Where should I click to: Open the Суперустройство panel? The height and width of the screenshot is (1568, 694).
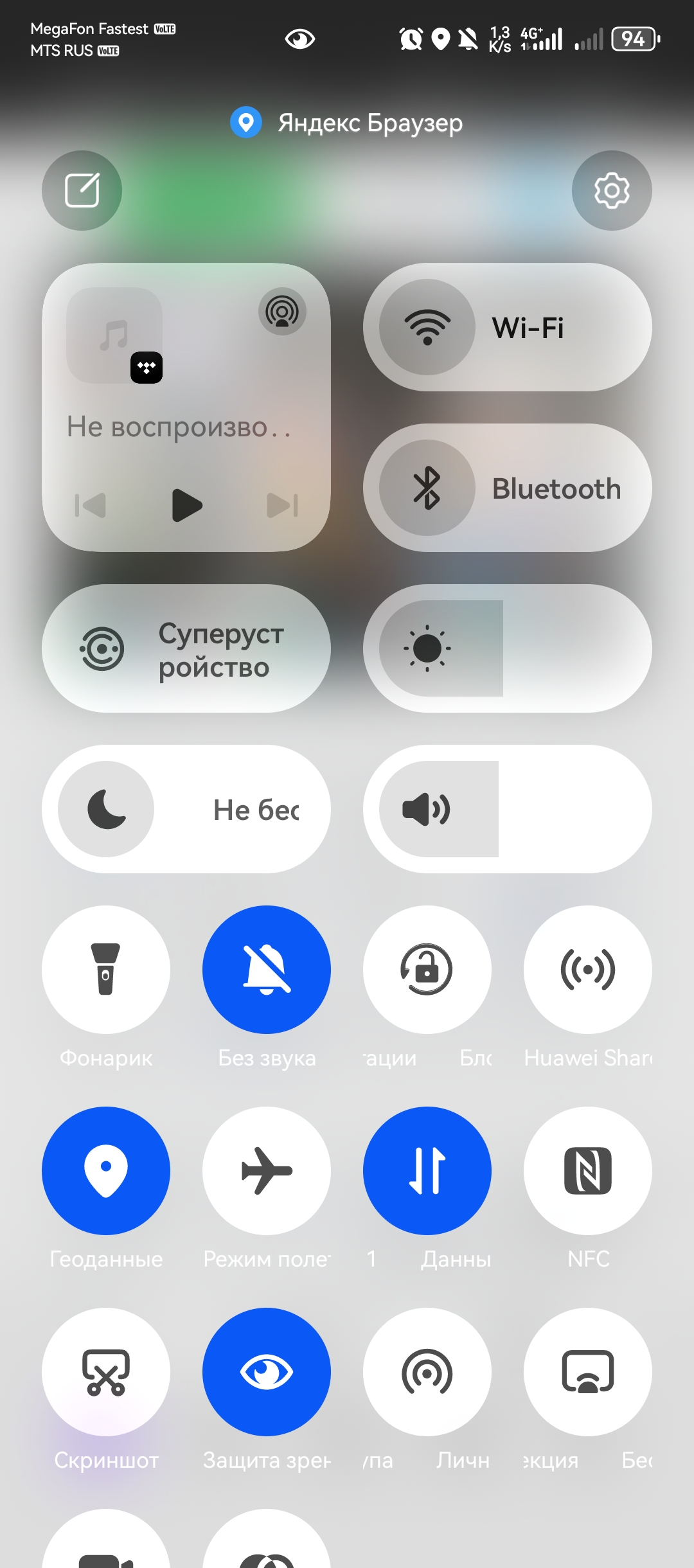click(x=186, y=648)
